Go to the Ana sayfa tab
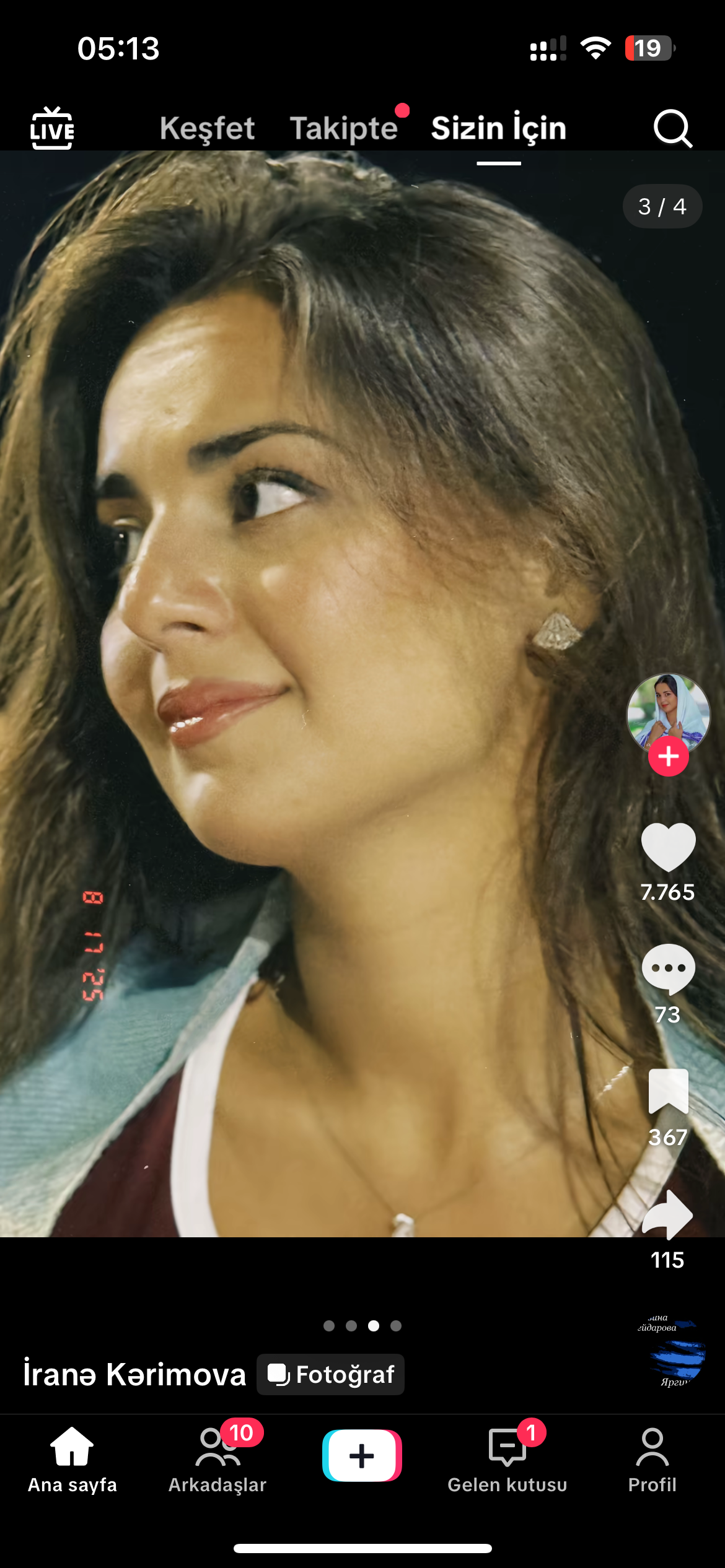 coord(72,1459)
